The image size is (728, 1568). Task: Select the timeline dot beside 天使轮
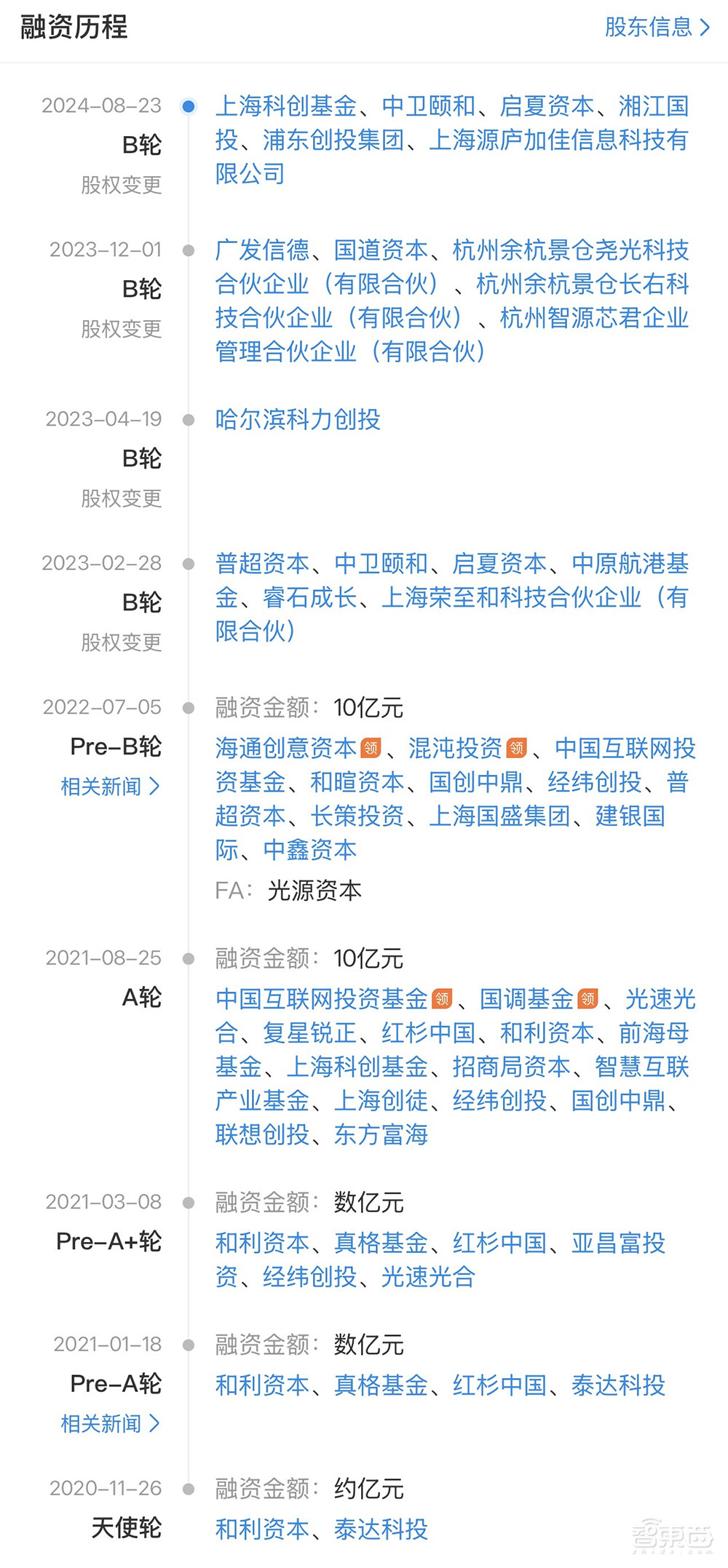tap(189, 1490)
